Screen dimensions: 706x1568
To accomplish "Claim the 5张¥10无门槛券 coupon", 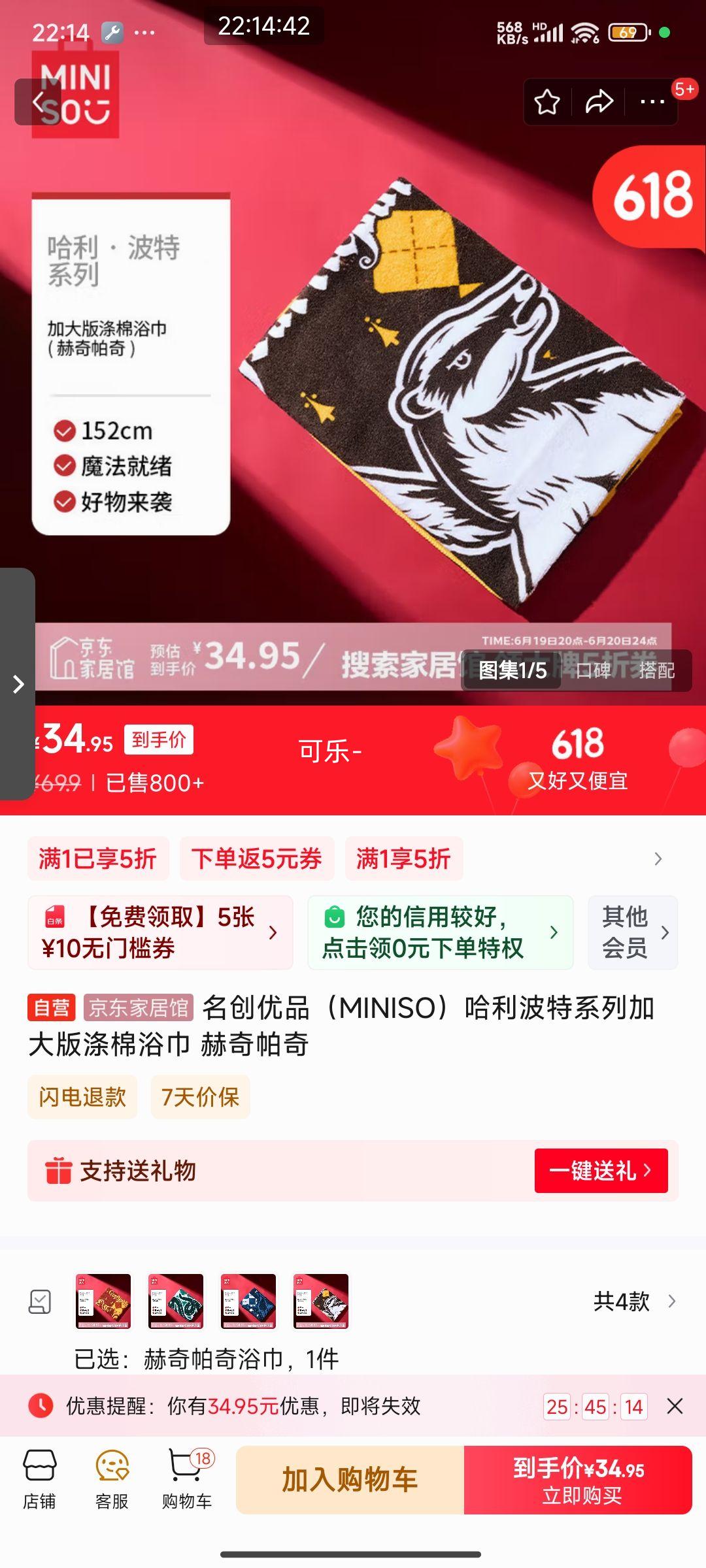I will [x=160, y=932].
